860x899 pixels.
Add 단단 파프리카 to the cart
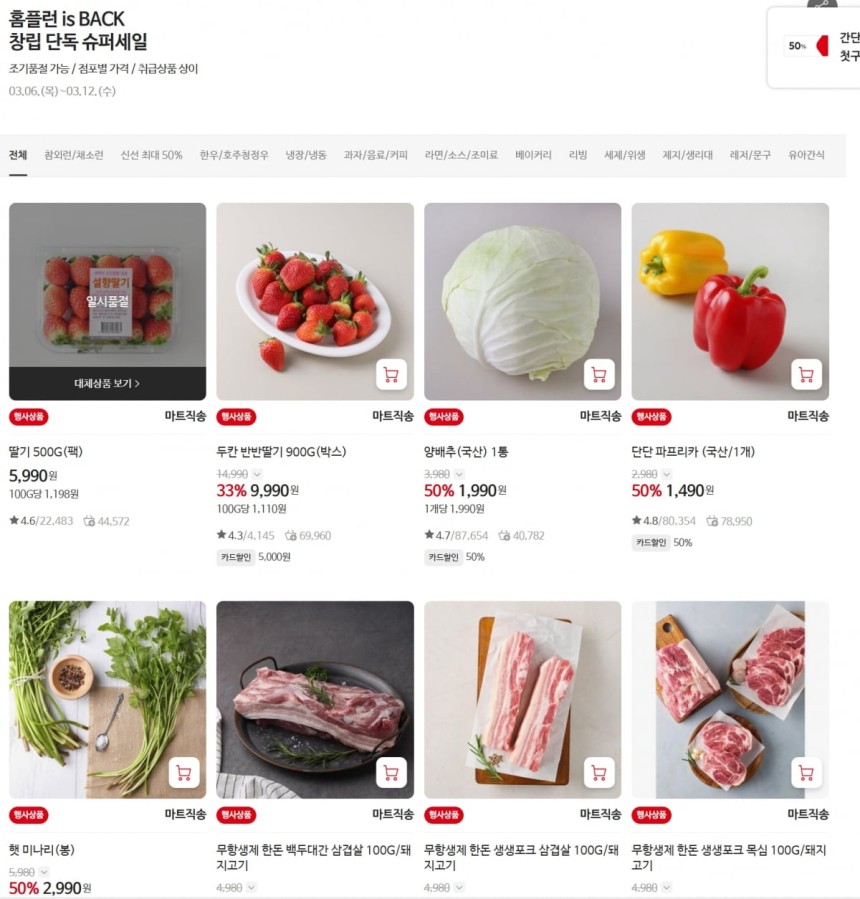(x=806, y=375)
